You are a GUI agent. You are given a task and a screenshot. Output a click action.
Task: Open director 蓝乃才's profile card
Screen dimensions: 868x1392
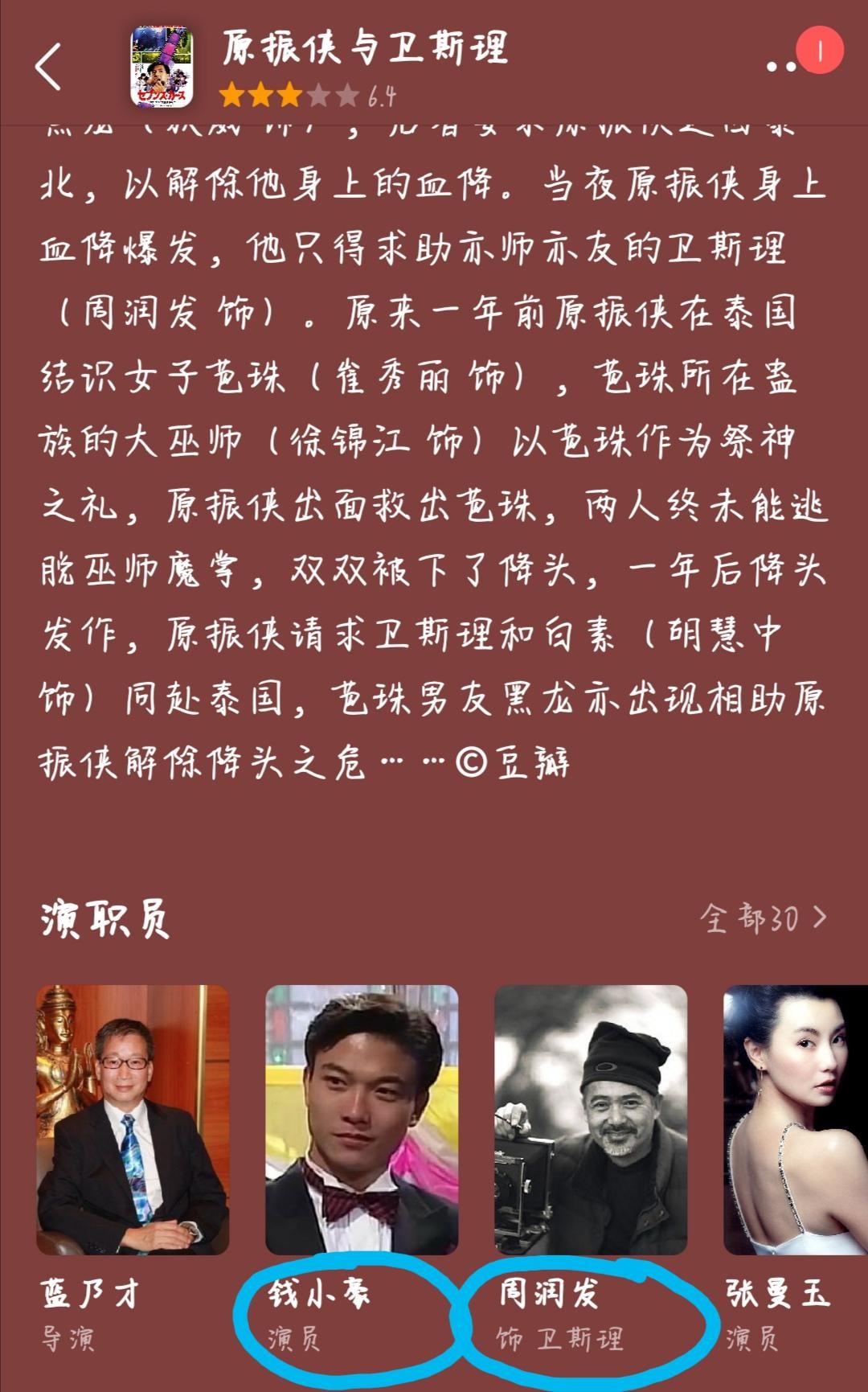tap(133, 1119)
